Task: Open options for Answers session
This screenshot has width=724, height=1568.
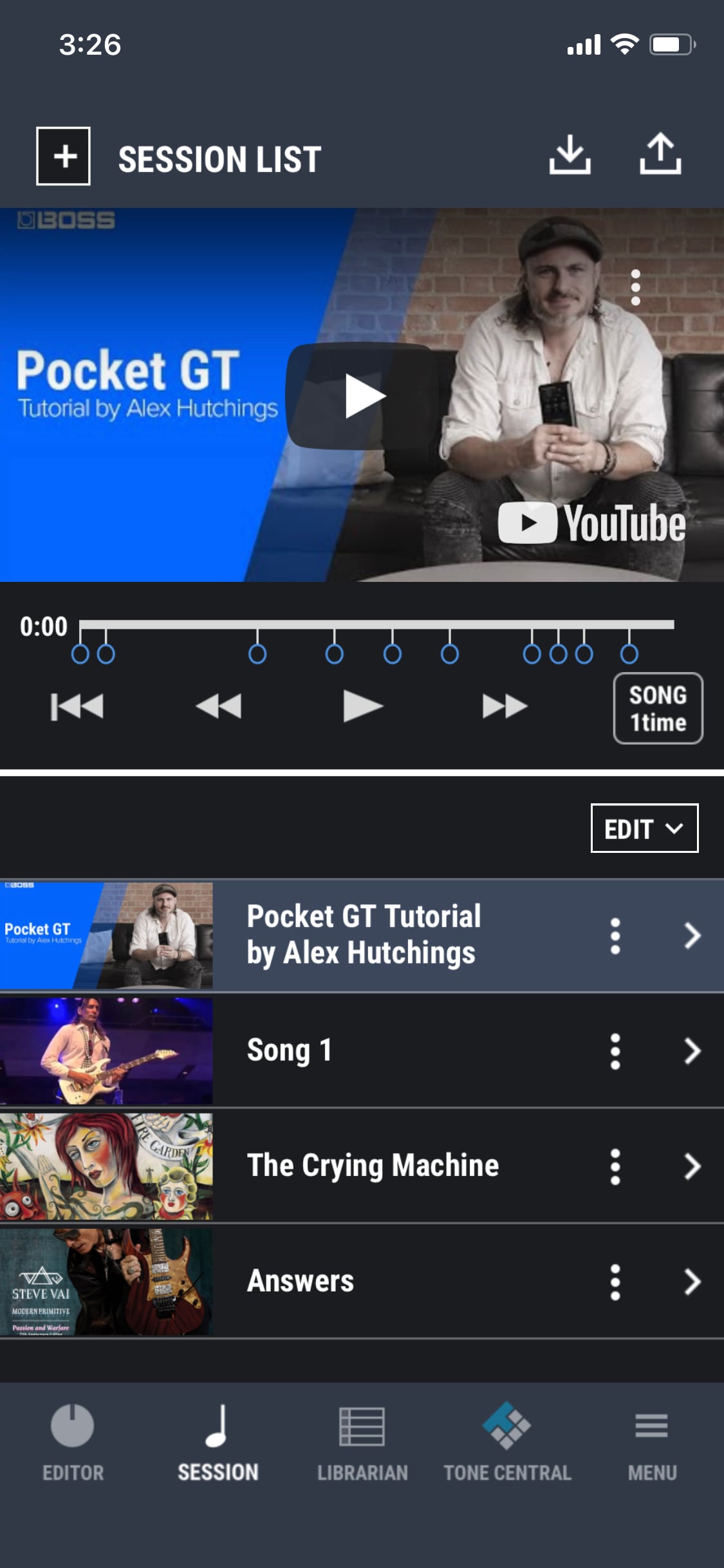Action: point(615,1282)
